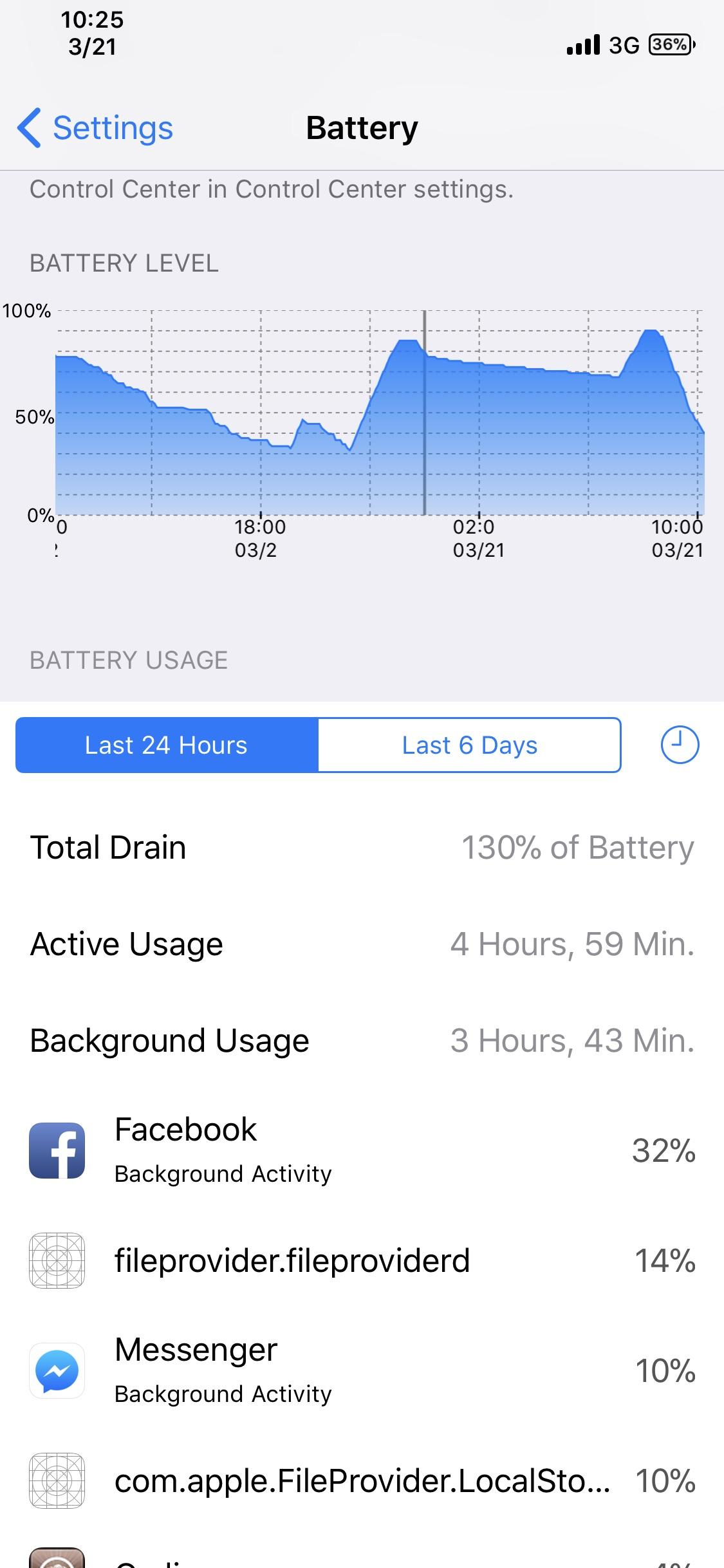Switch to the Last 6 Days tab
The width and height of the screenshot is (724, 1568).
point(469,745)
